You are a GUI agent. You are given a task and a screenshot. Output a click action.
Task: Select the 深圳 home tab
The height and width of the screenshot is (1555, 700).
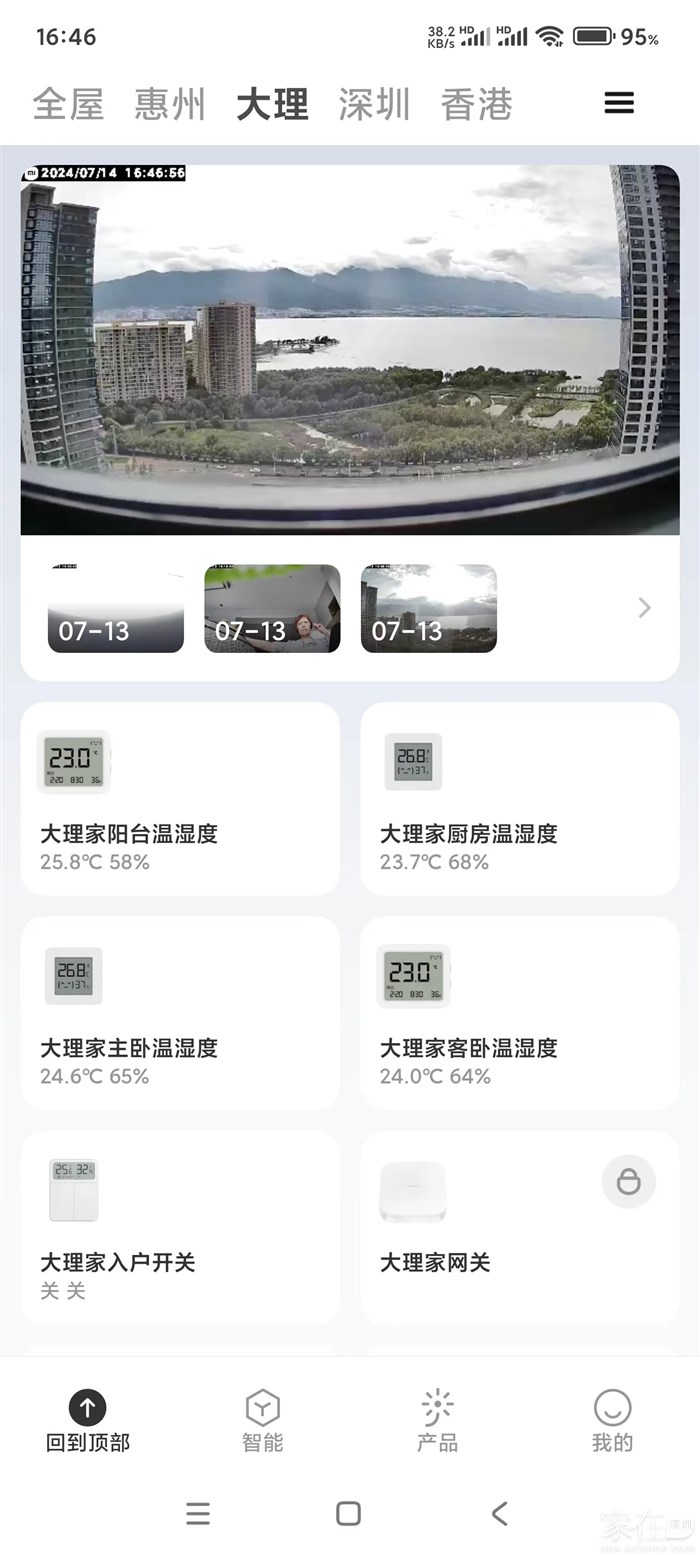pos(374,104)
